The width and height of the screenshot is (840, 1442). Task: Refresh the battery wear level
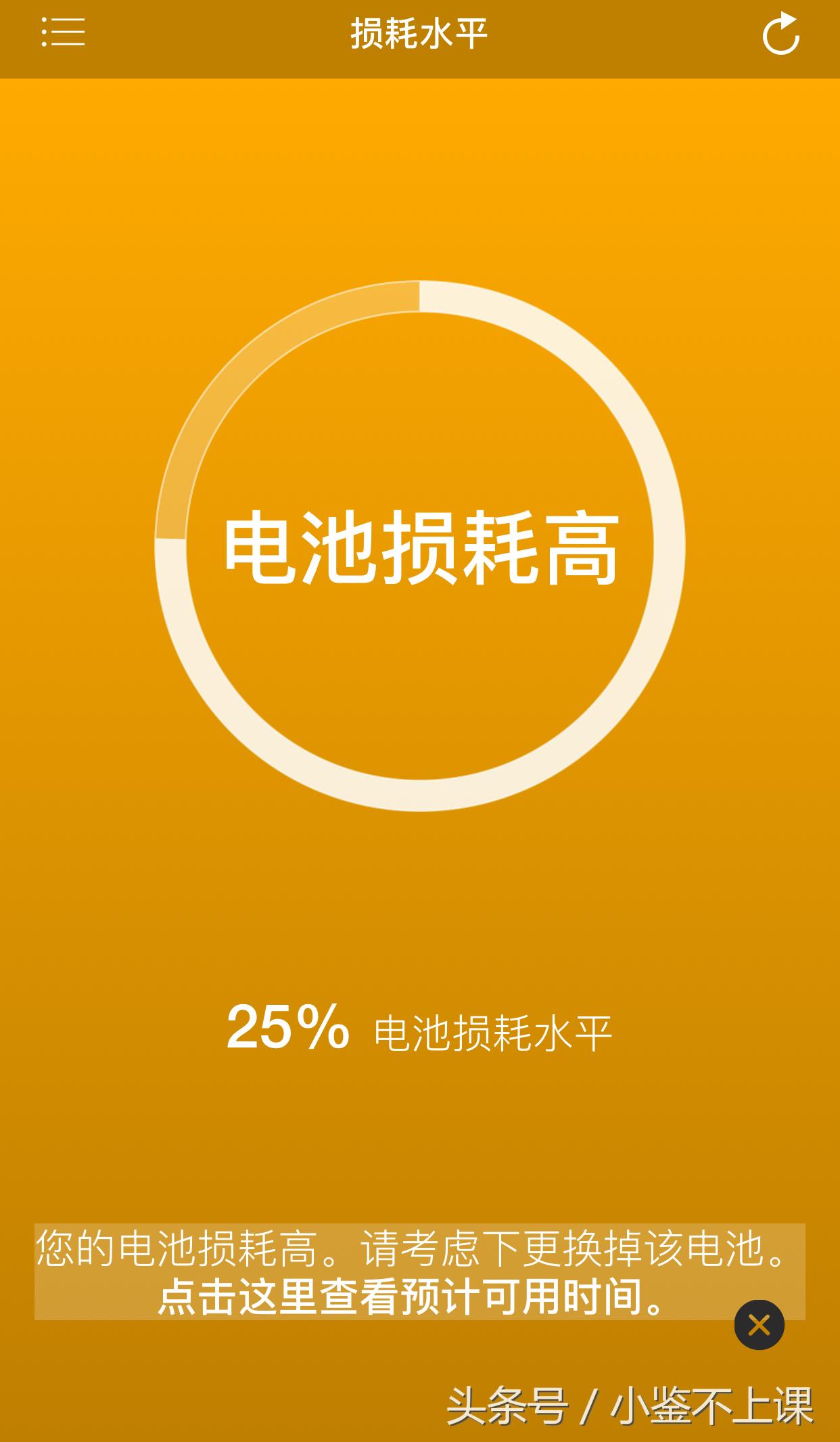pyautogui.click(x=780, y=34)
